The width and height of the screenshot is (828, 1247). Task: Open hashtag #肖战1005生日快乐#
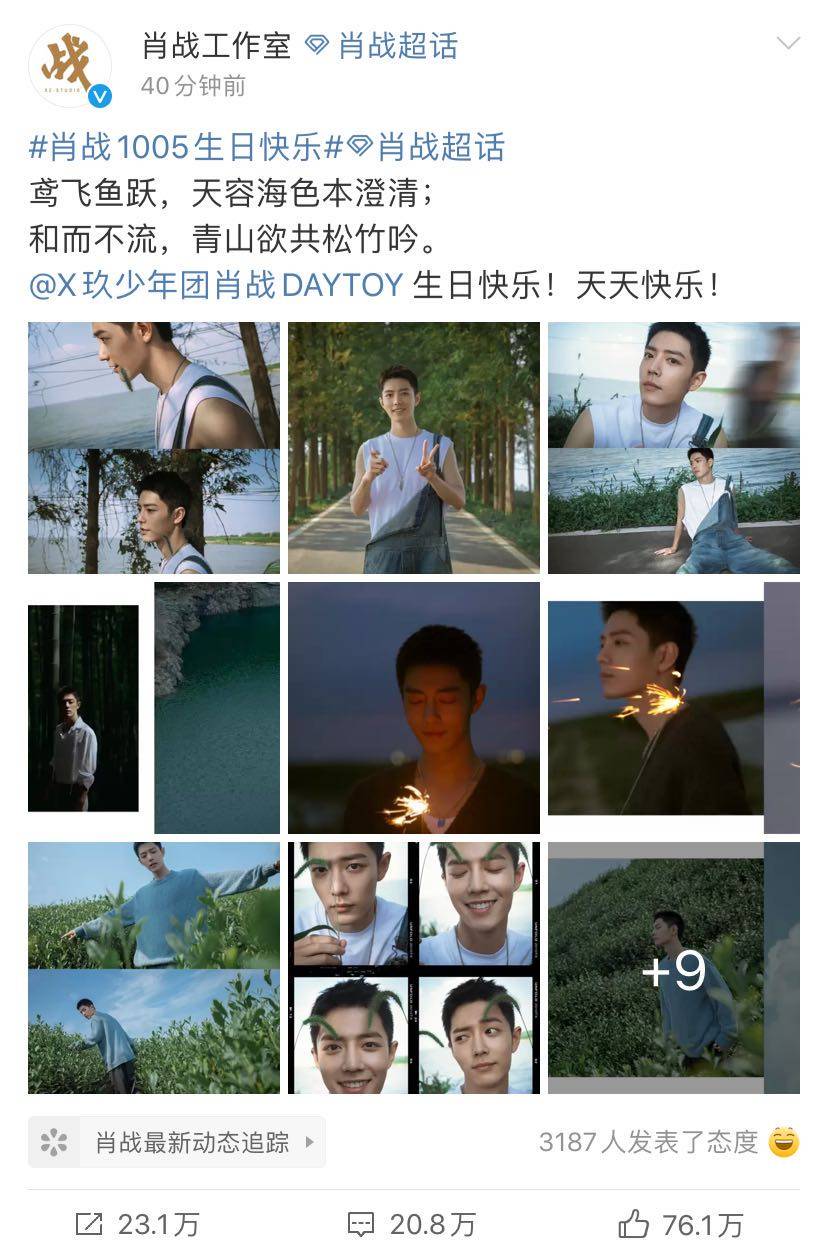coord(176,148)
